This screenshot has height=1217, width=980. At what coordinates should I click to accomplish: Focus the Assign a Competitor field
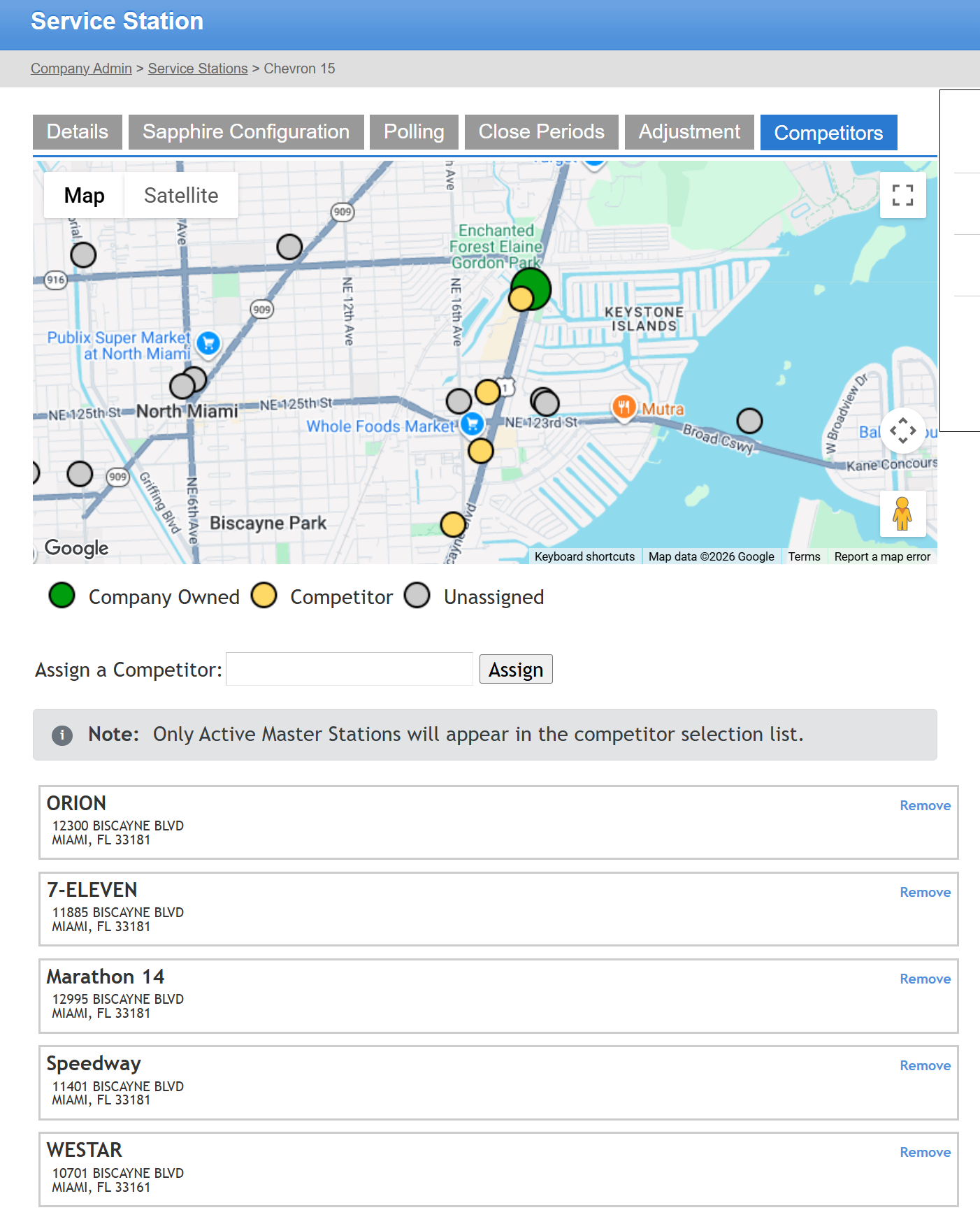pyautogui.click(x=350, y=669)
